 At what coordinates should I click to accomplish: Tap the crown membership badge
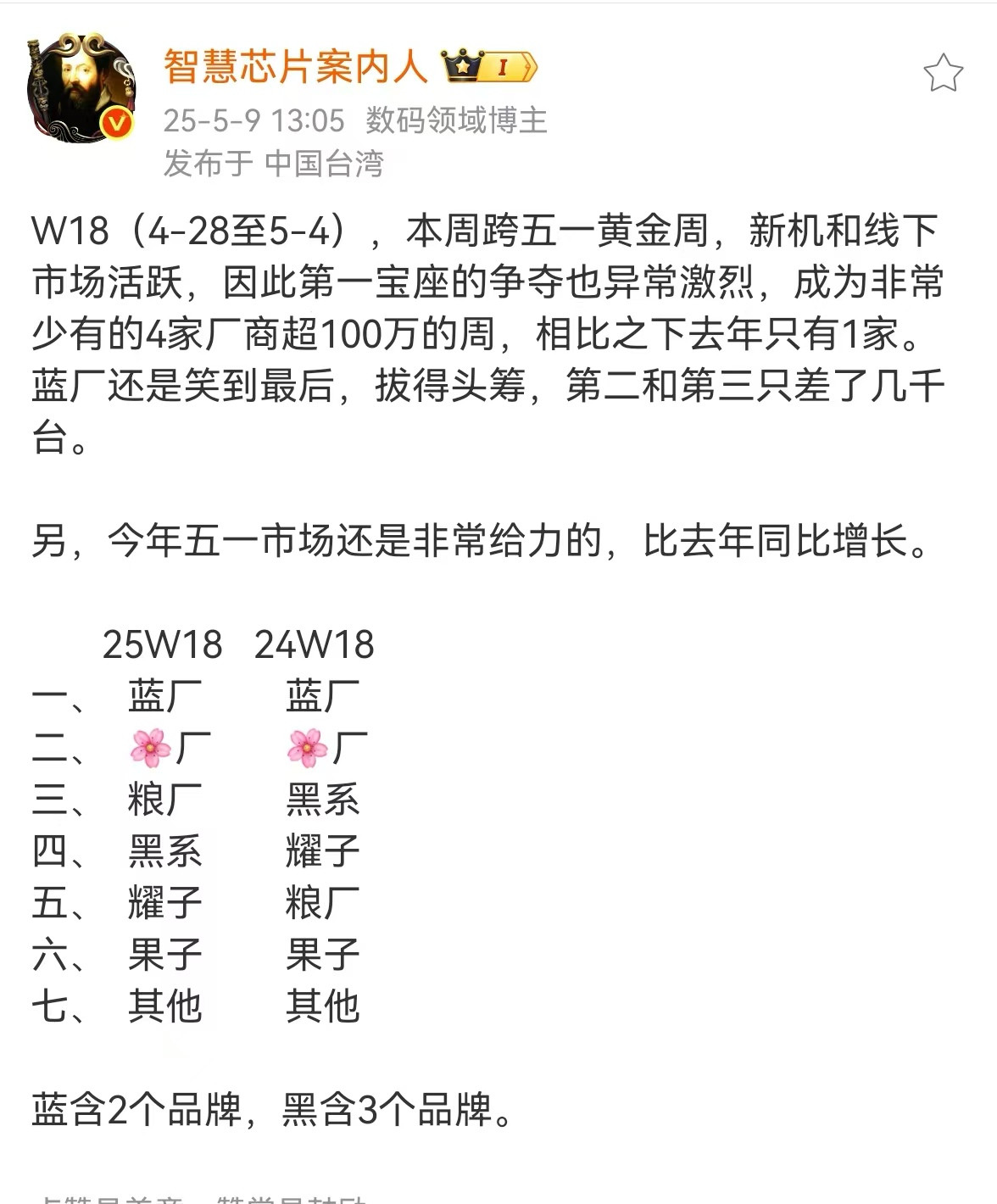[489, 66]
